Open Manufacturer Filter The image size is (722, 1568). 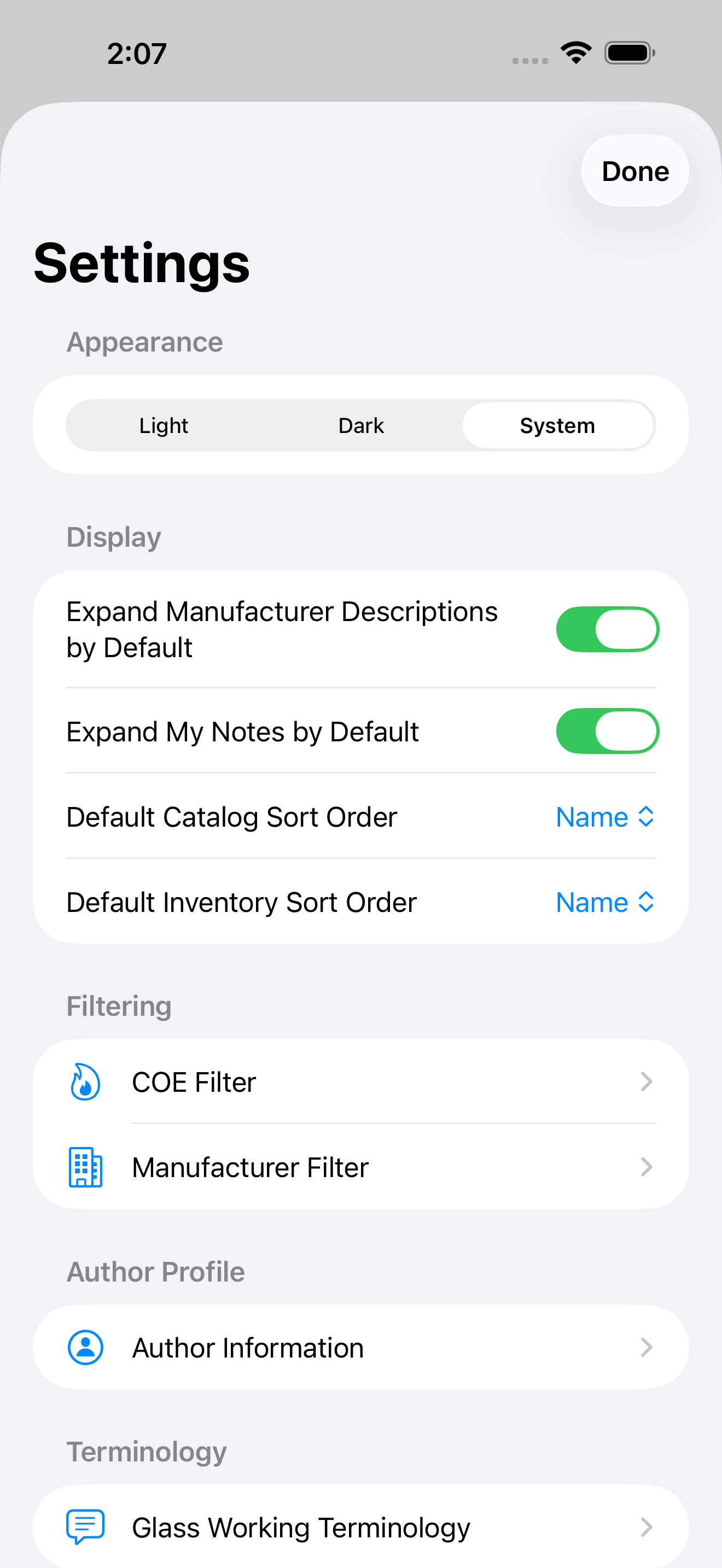pos(360,1167)
